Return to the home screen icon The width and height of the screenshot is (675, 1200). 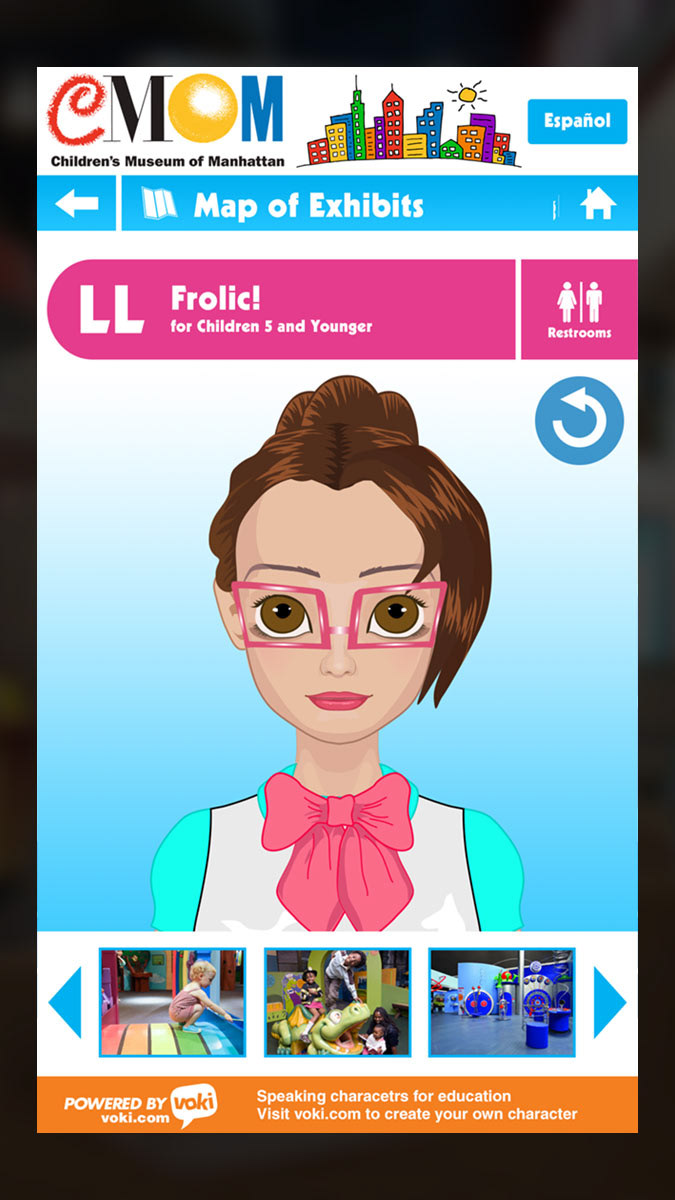click(x=598, y=204)
